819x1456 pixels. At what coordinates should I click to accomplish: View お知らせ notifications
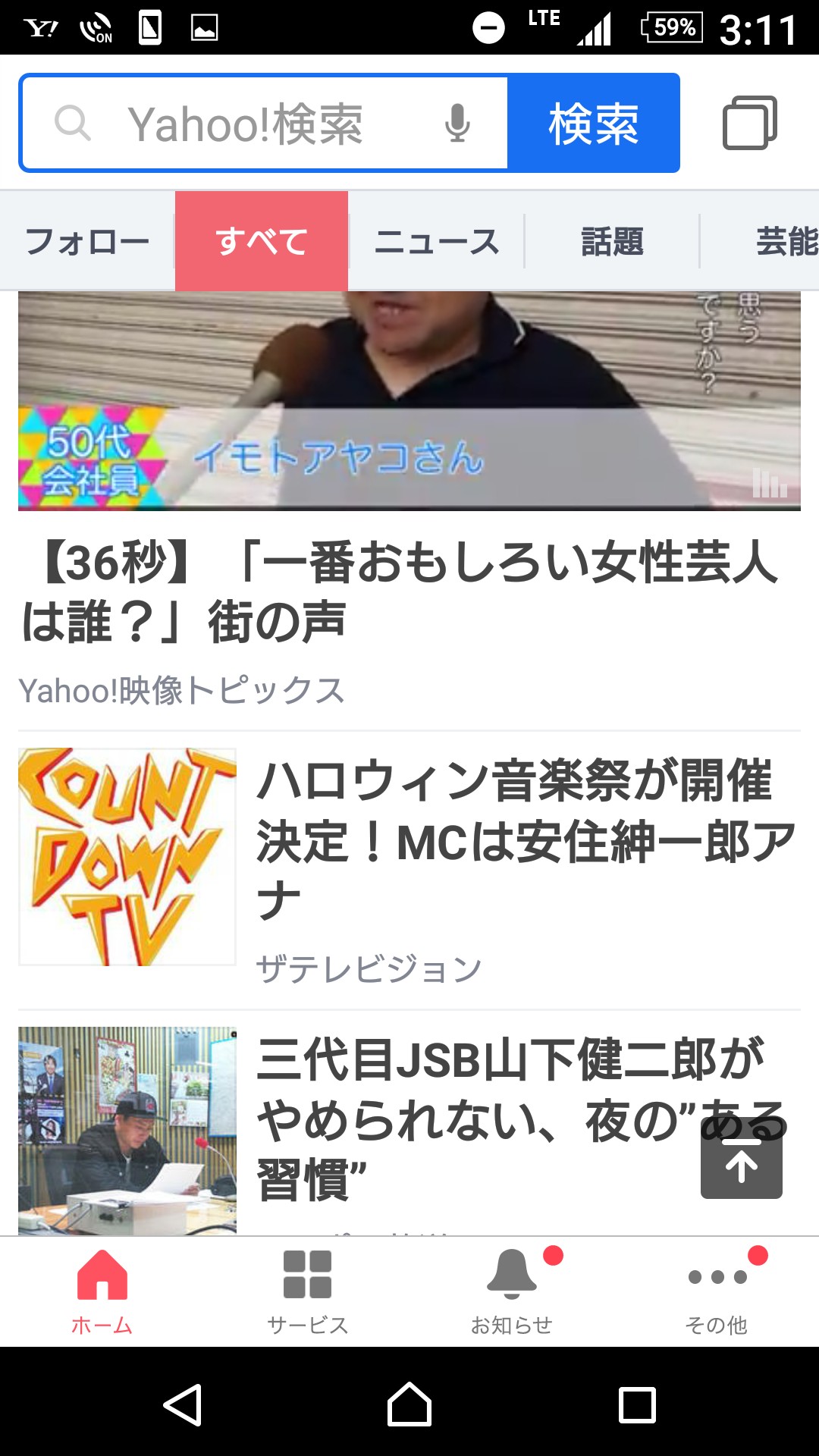(x=512, y=1291)
